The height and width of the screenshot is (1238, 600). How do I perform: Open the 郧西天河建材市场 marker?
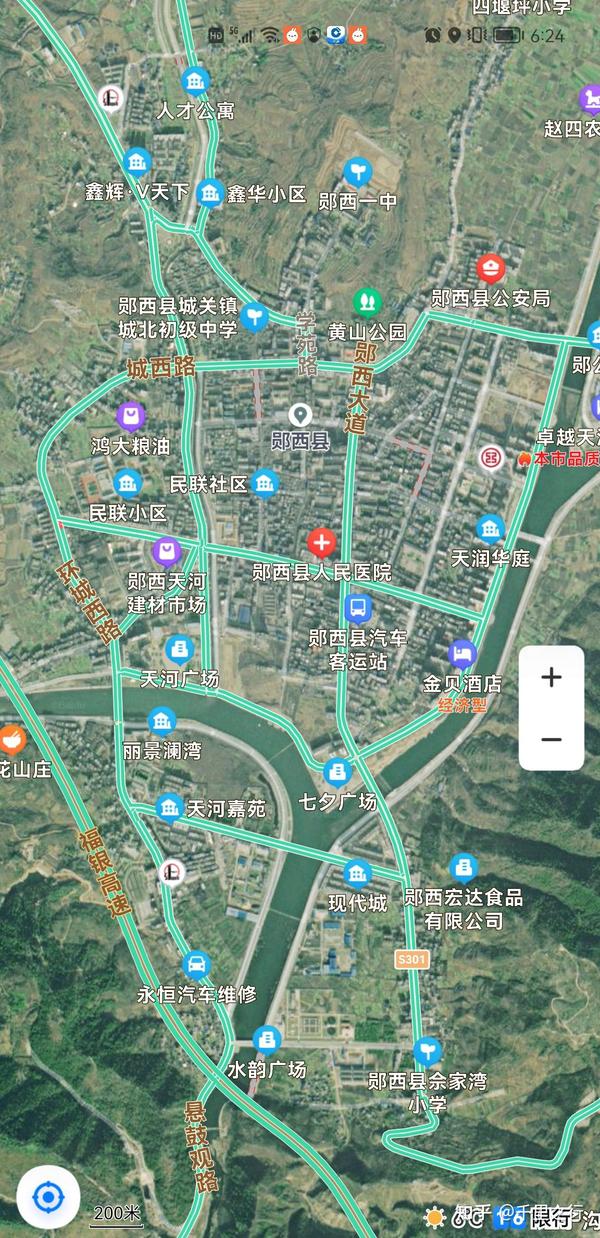pyautogui.click(x=166, y=551)
